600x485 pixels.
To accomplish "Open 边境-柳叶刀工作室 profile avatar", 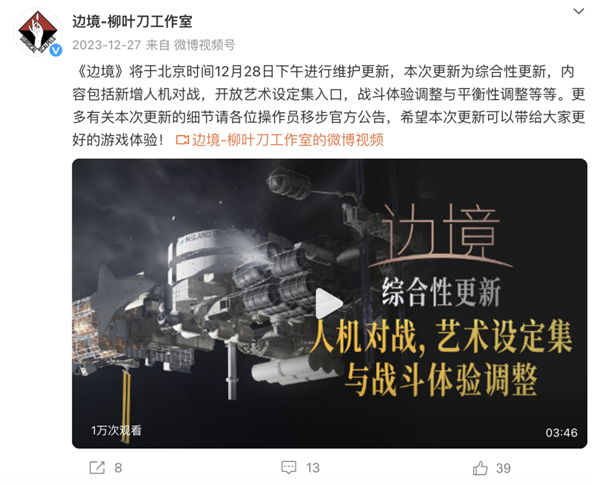I will [x=37, y=32].
